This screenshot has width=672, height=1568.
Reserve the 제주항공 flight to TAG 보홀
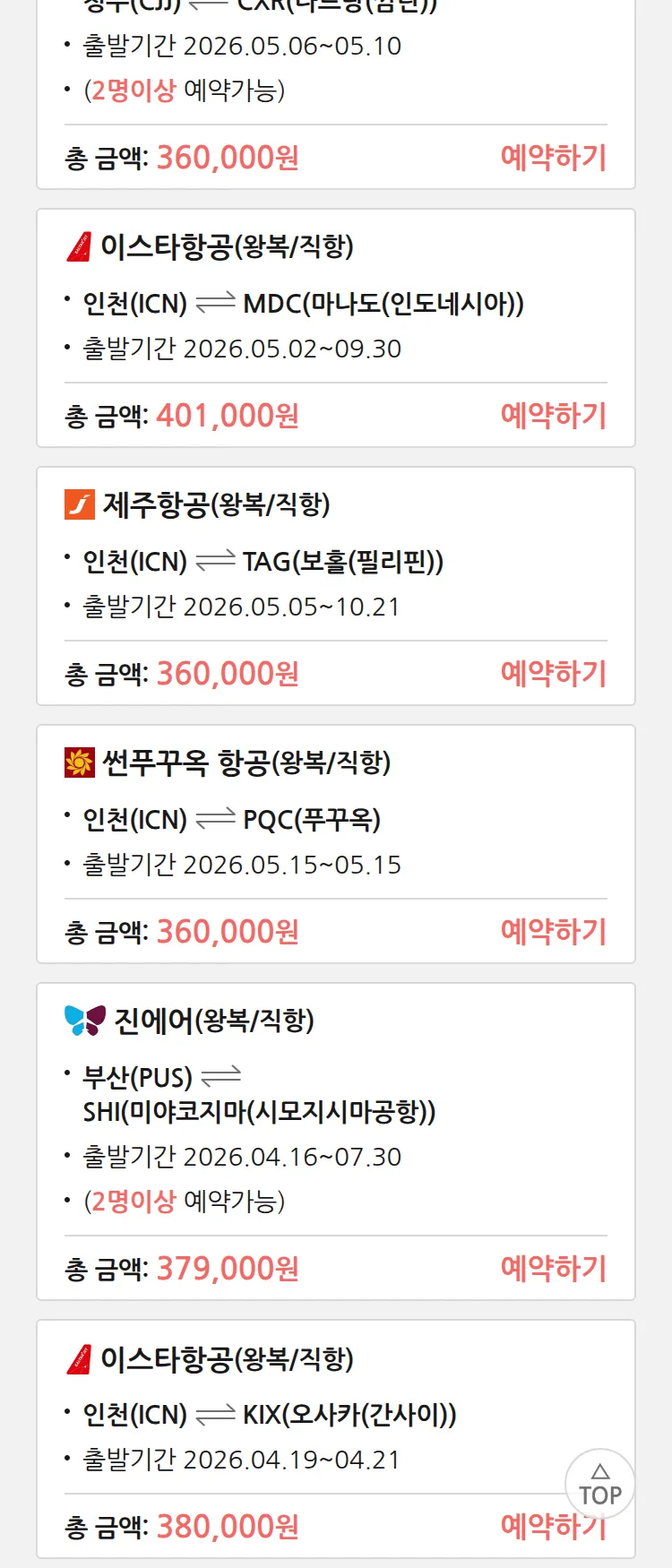tap(553, 674)
